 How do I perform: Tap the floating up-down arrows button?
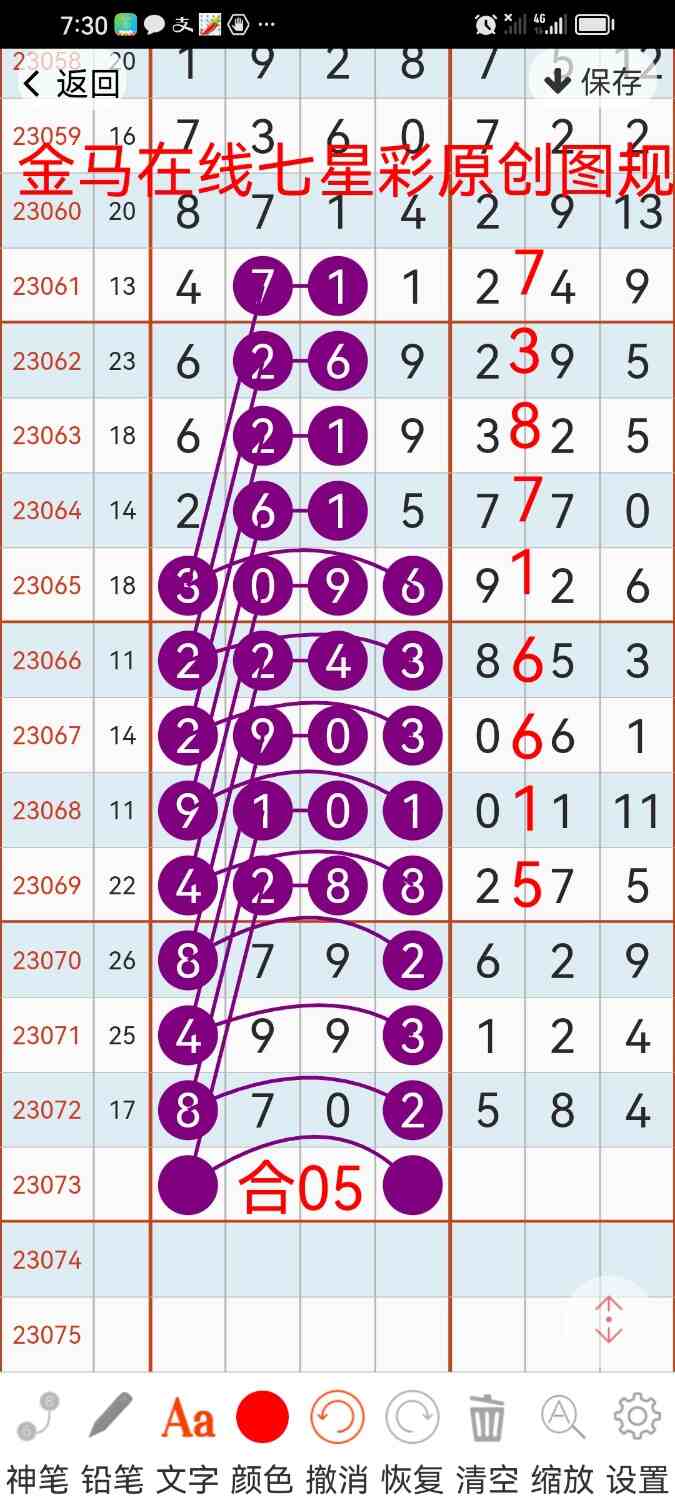click(609, 1320)
